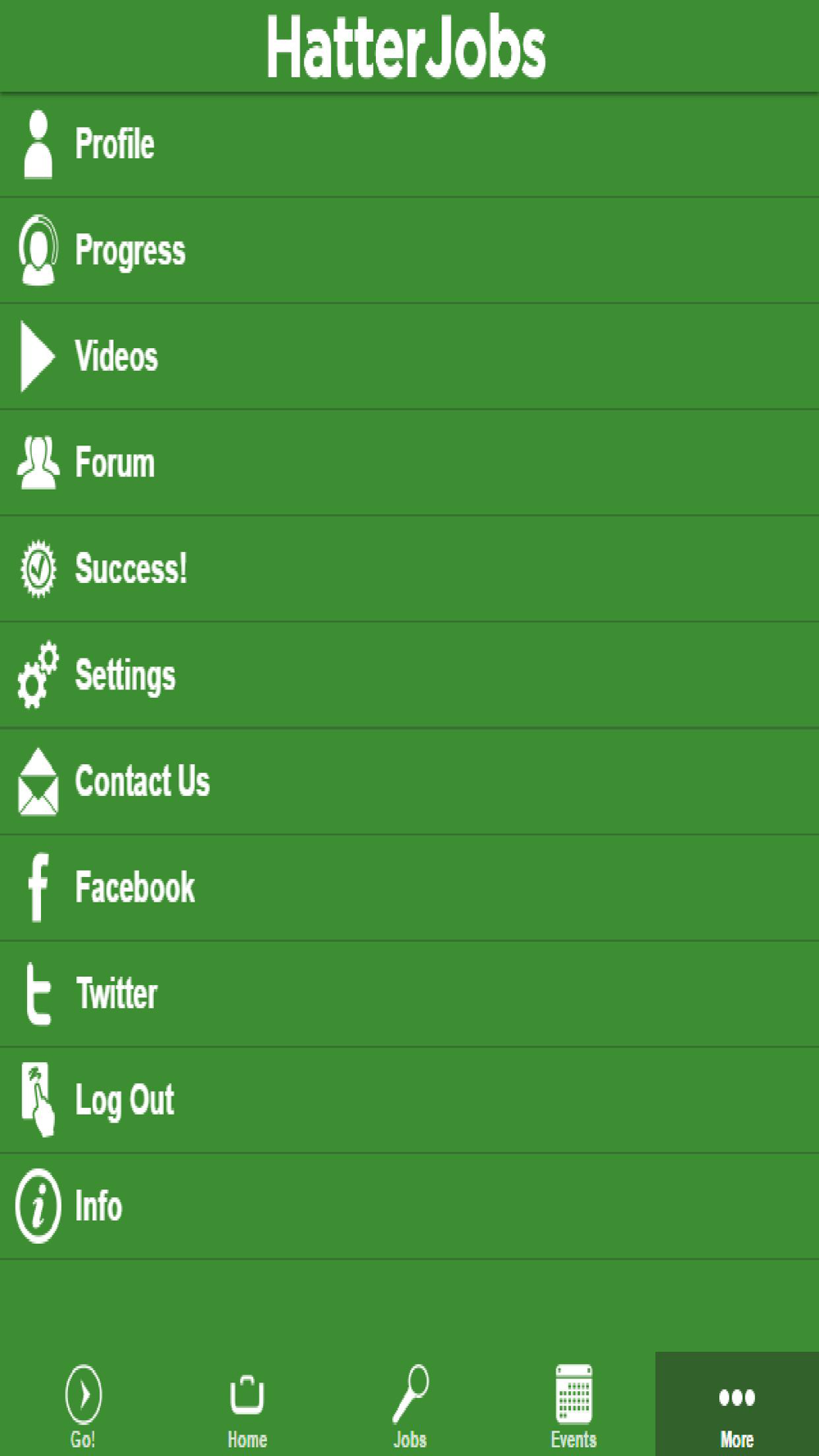
Task: Open the Progress menu item
Action: tap(409, 251)
